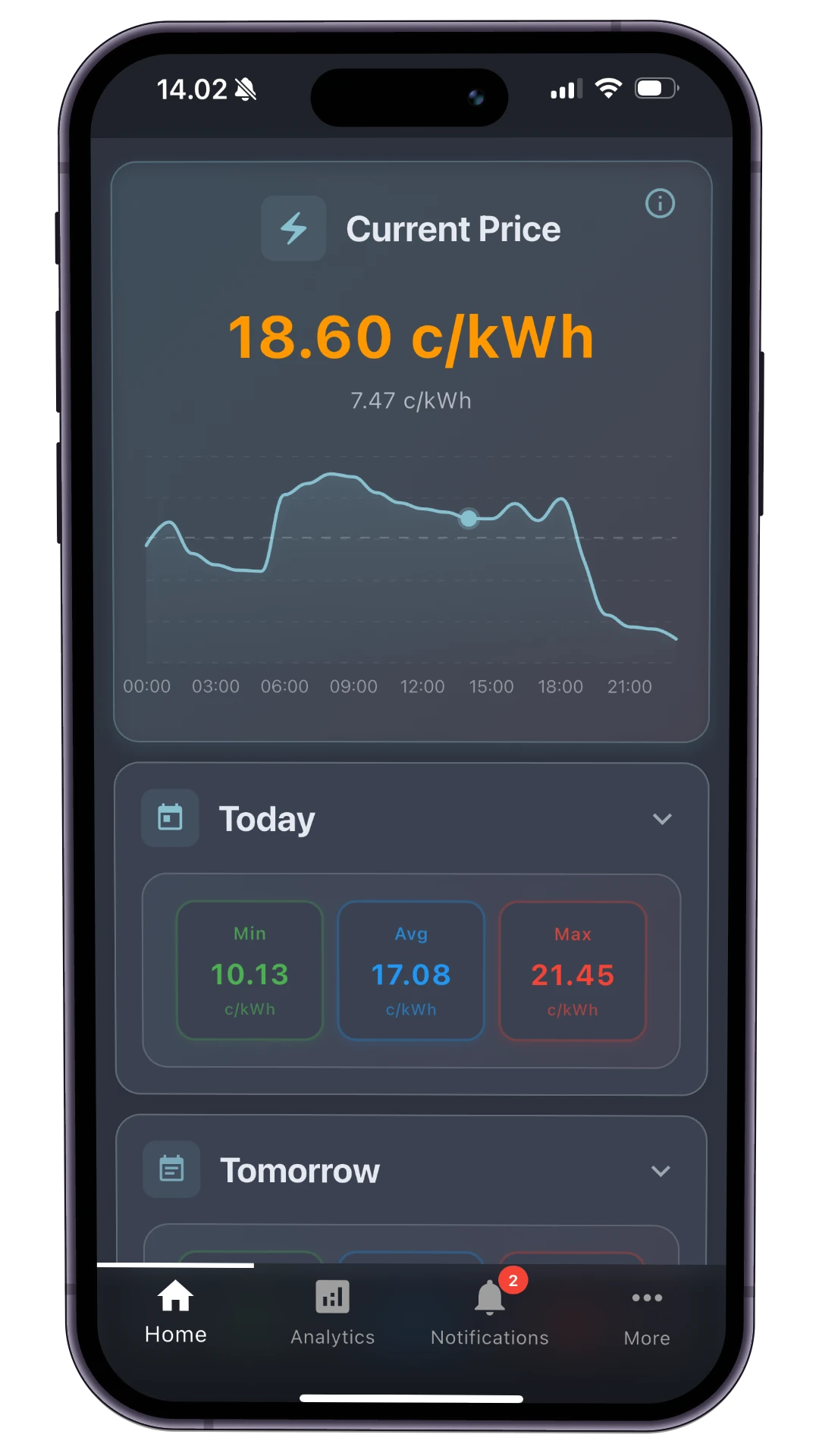This screenshot has width=819, height=1456.
Task: Collapse the Today section chevron
Action: (x=662, y=819)
